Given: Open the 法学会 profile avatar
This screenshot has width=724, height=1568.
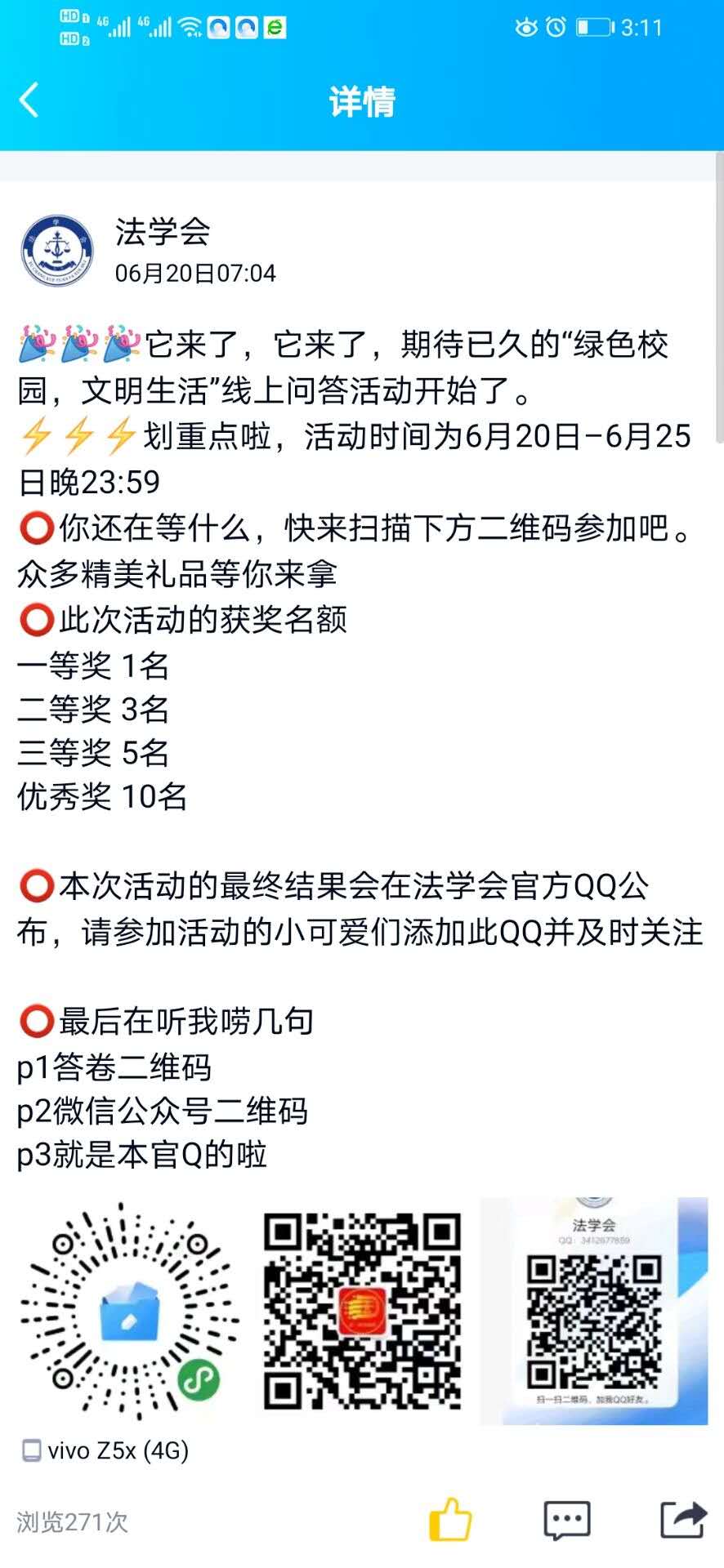Looking at the screenshot, I should (x=56, y=251).
